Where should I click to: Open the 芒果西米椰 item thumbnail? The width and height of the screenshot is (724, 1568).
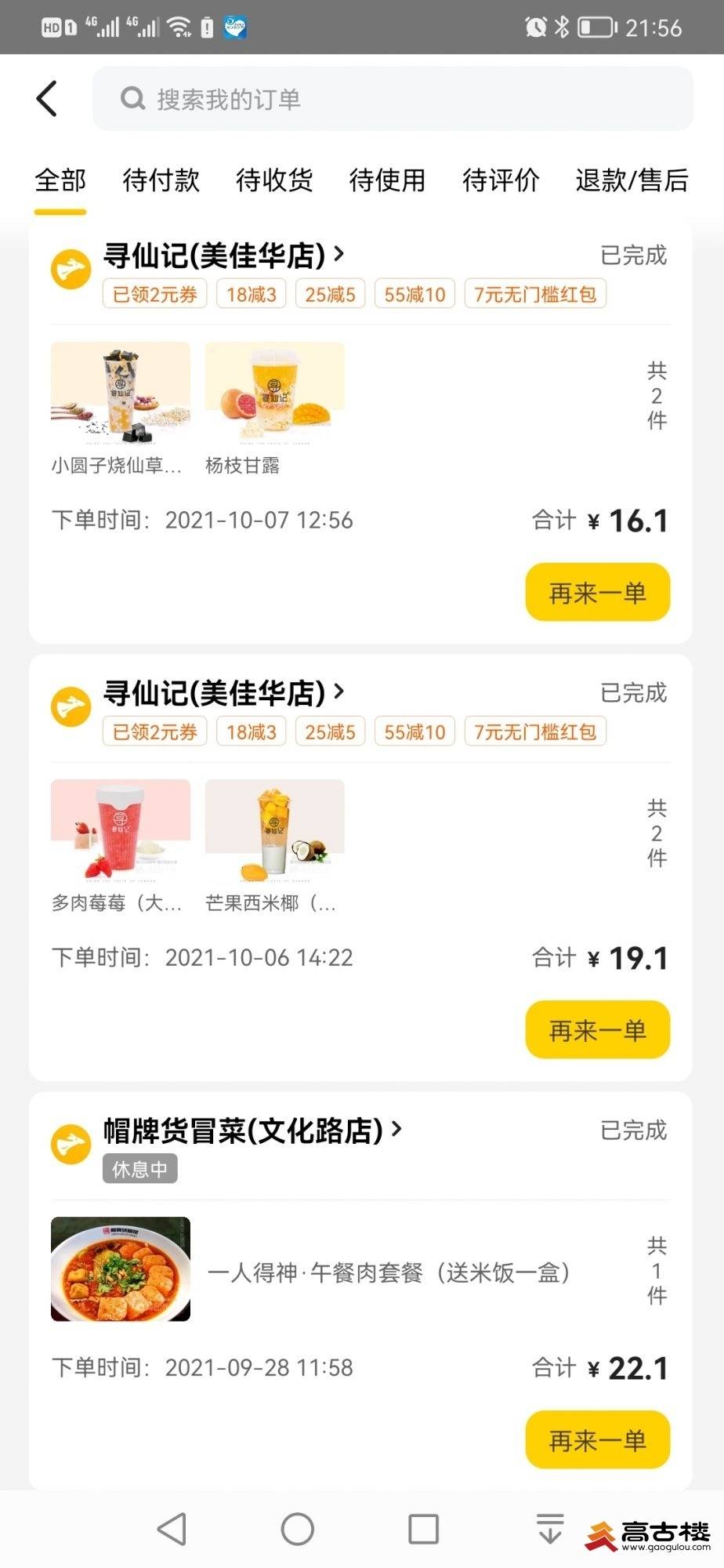pos(274,830)
